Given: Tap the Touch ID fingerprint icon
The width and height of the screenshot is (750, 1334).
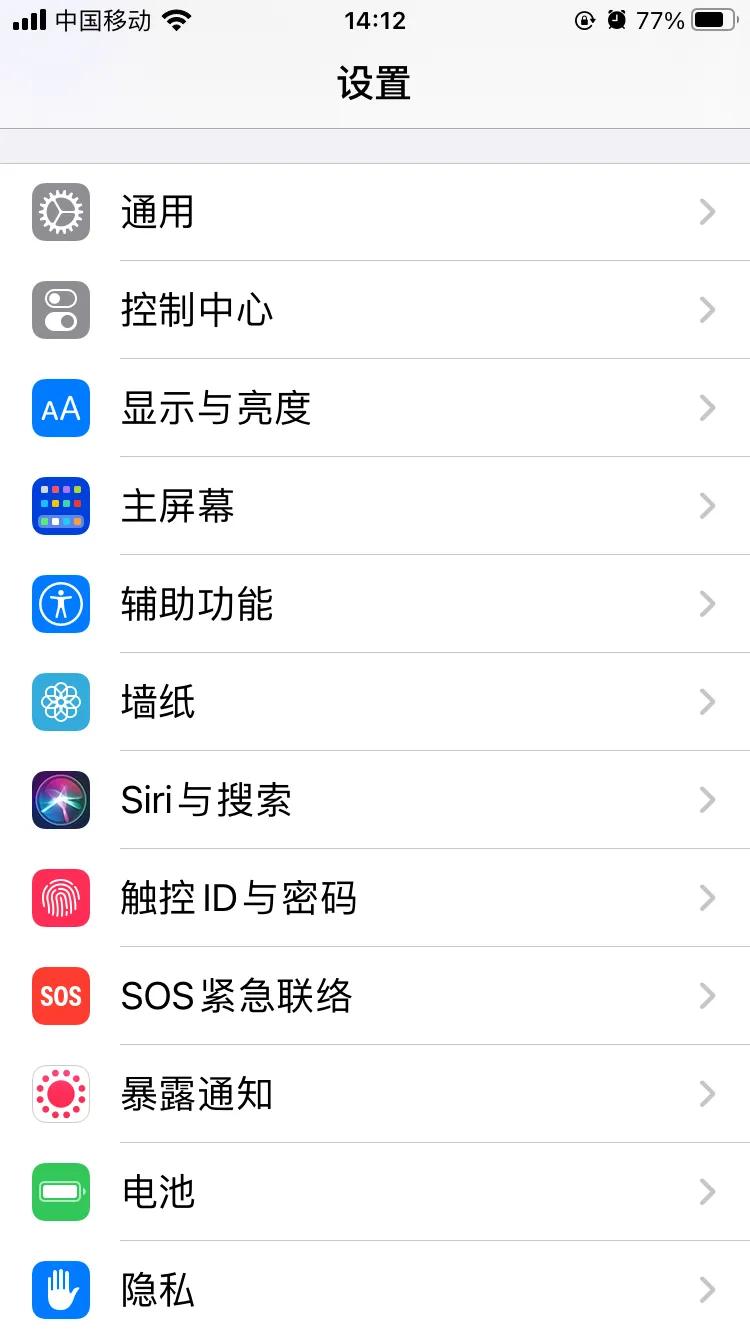Looking at the screenshot, I should pyautogui.click(x=60, y=898).
